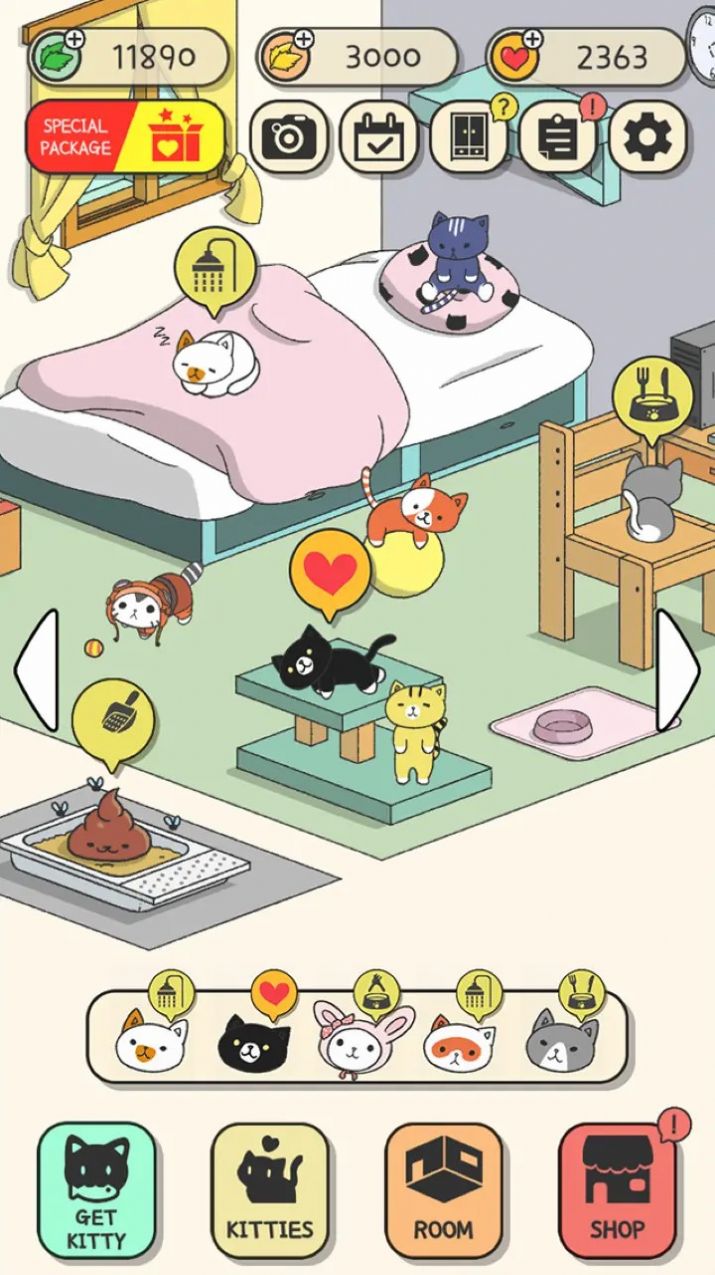Image resolution: width=715 pixels, height=1275 pixels.
Task: Go to the previous room arrow
Action: (x=36, y=670)
